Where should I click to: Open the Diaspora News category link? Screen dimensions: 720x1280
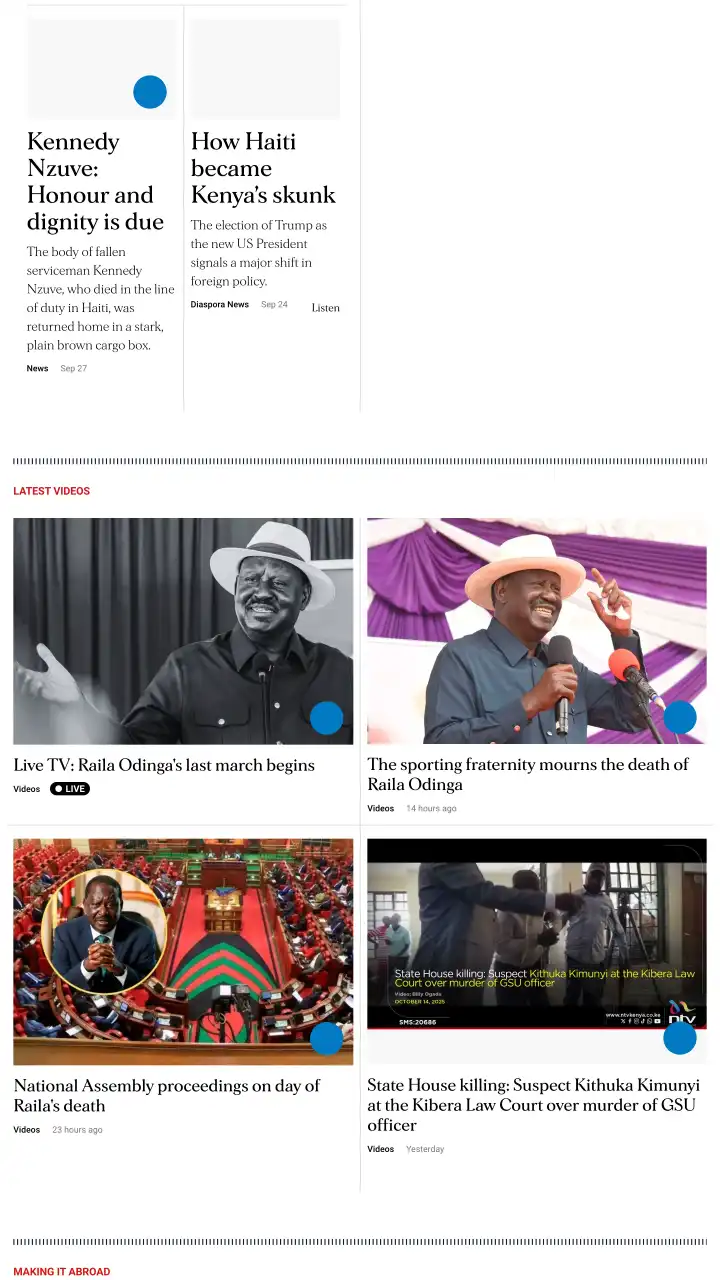coord(219,304)
